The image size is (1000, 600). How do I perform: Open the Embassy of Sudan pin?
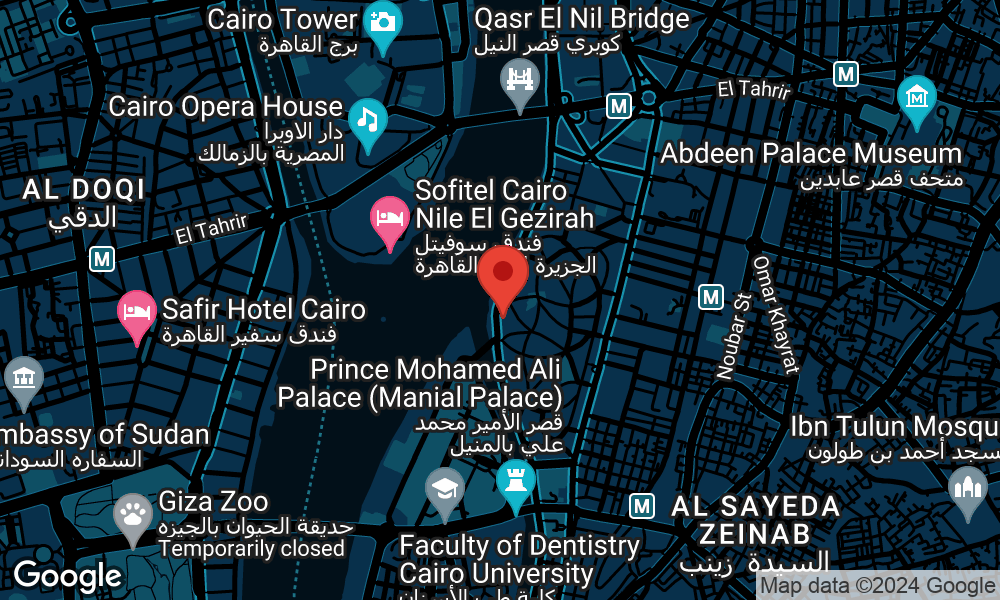(x=23, y=378)
